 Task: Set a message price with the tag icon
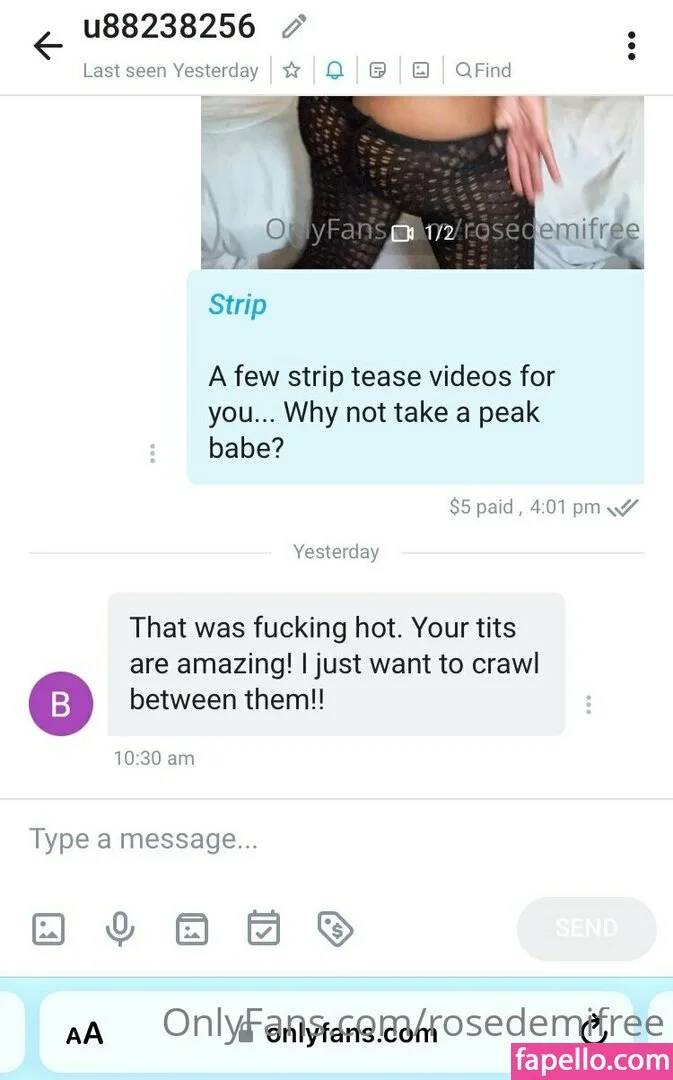pyautogui.click(x=335, y=929)
